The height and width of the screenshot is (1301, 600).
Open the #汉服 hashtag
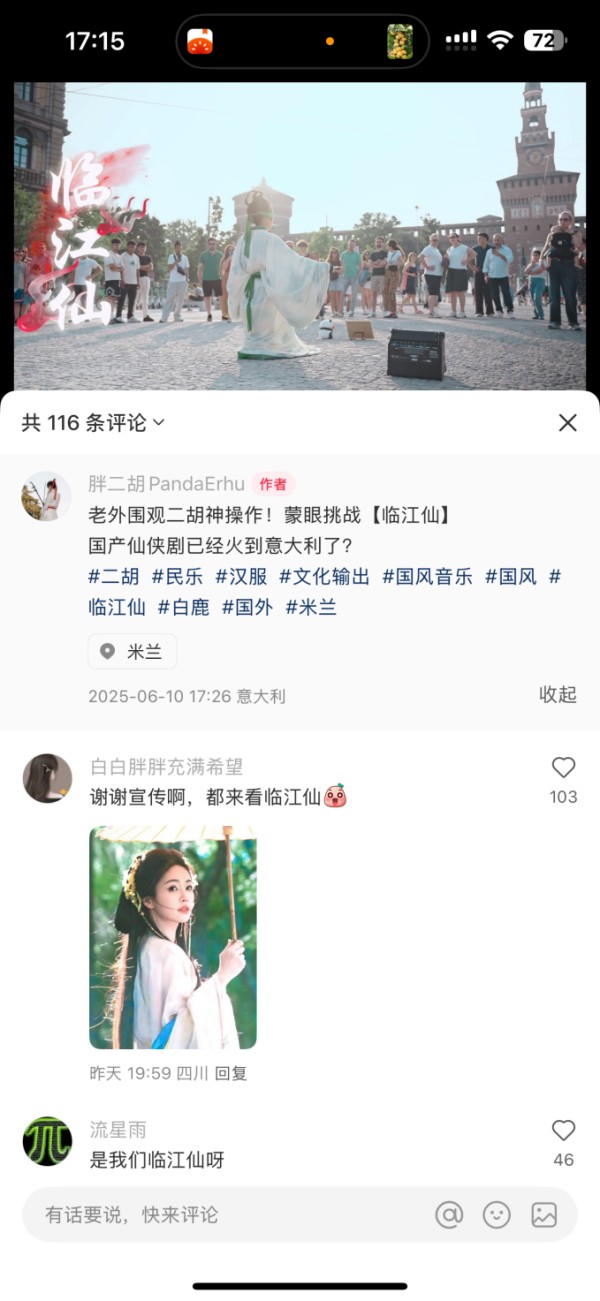point(241,576)
